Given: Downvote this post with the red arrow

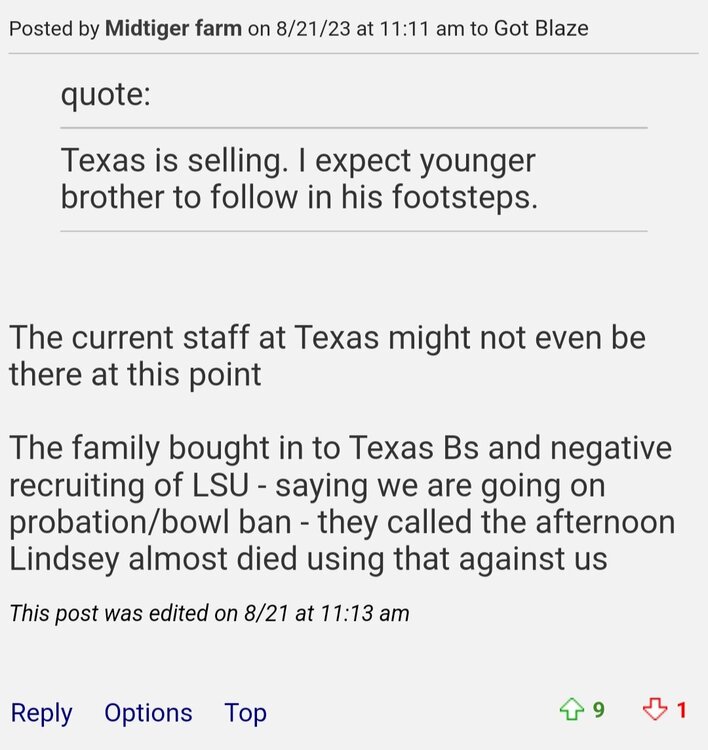Looking at the screenshot, I should click(654, 710).
